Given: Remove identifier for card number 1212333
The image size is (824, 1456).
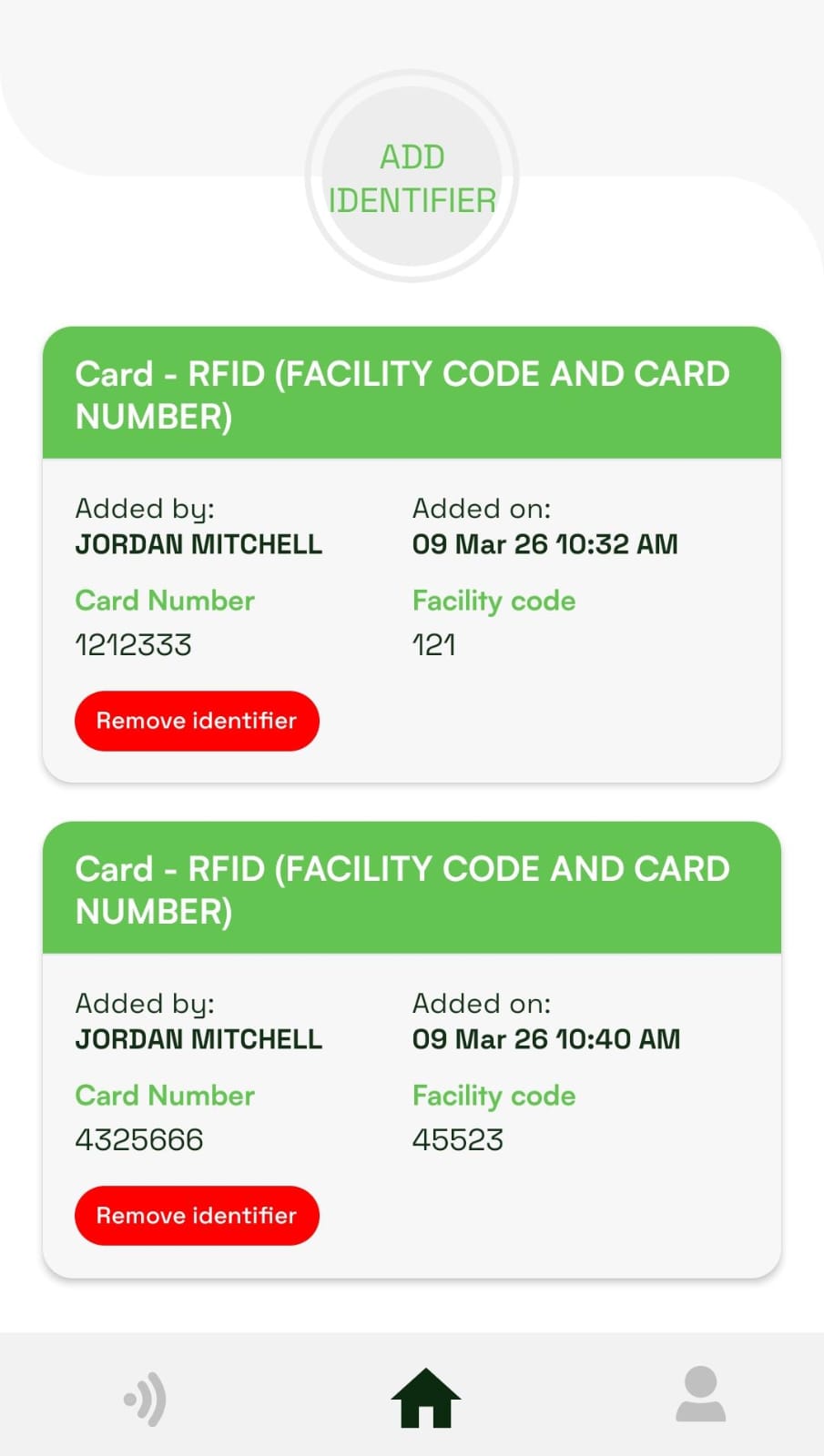Looking at the screenshot, I should pos(197,721).
